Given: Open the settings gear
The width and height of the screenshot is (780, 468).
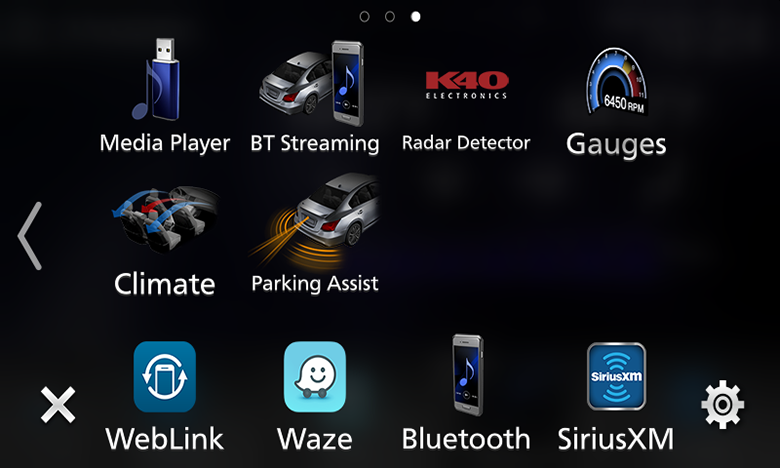Looking at the screenshot, I should [x=722, y=405].
